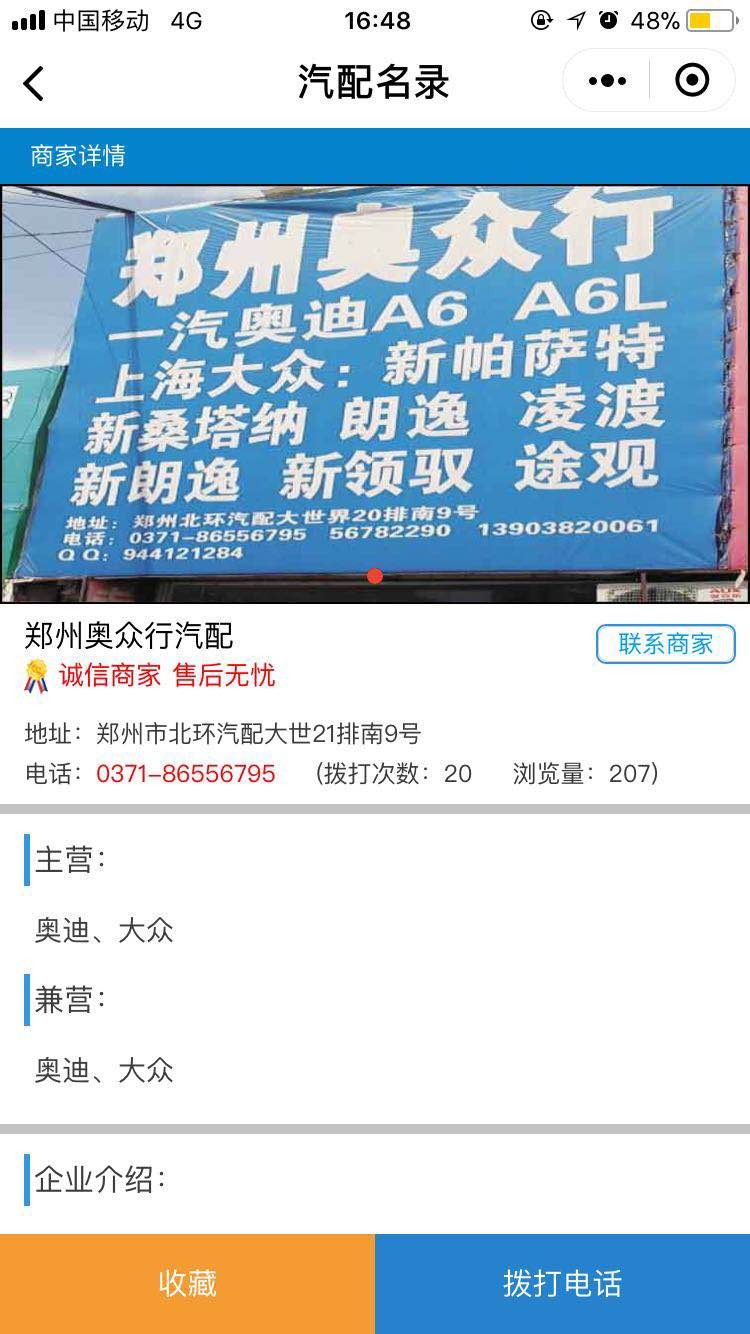View the shop signboard photo
Image resolution: width=750 pixels, height=1334 pixels.
[375, 394]
